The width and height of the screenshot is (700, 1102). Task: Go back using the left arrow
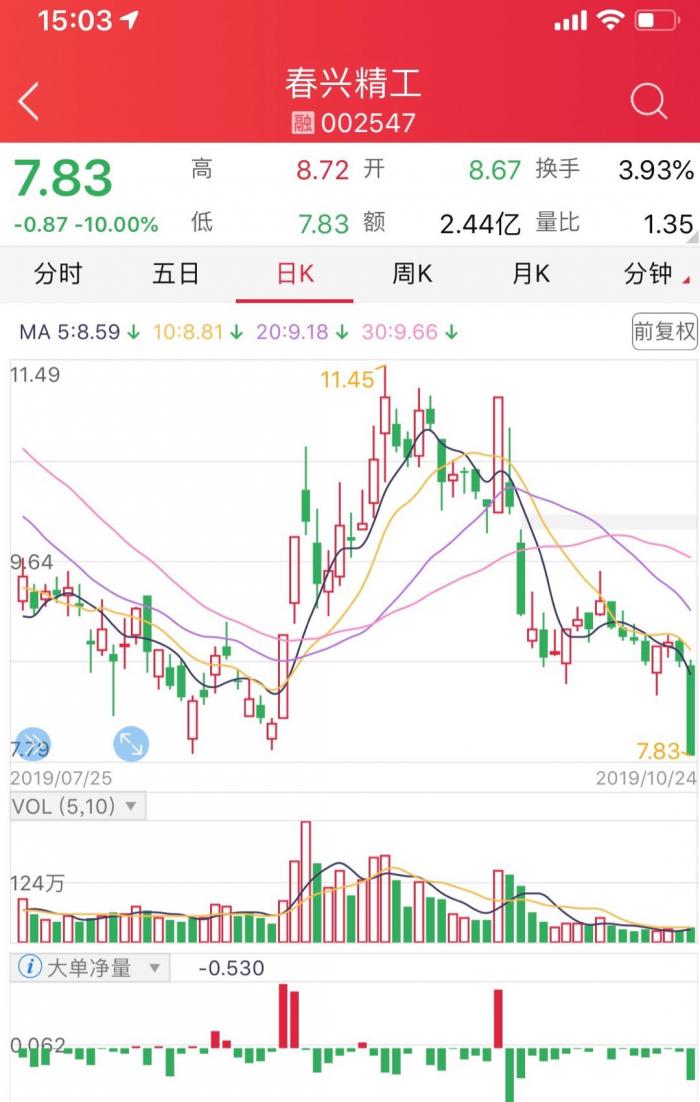(x=29, y=102)
